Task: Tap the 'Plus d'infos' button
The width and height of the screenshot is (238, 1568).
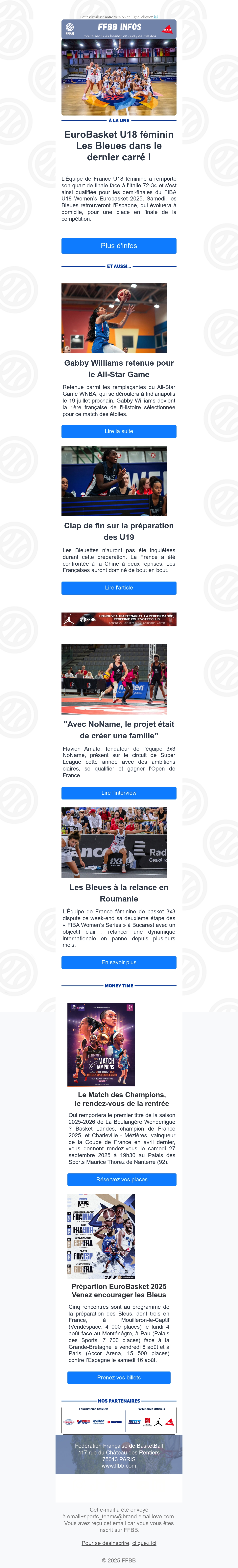Action: click(x=119, y=246)
